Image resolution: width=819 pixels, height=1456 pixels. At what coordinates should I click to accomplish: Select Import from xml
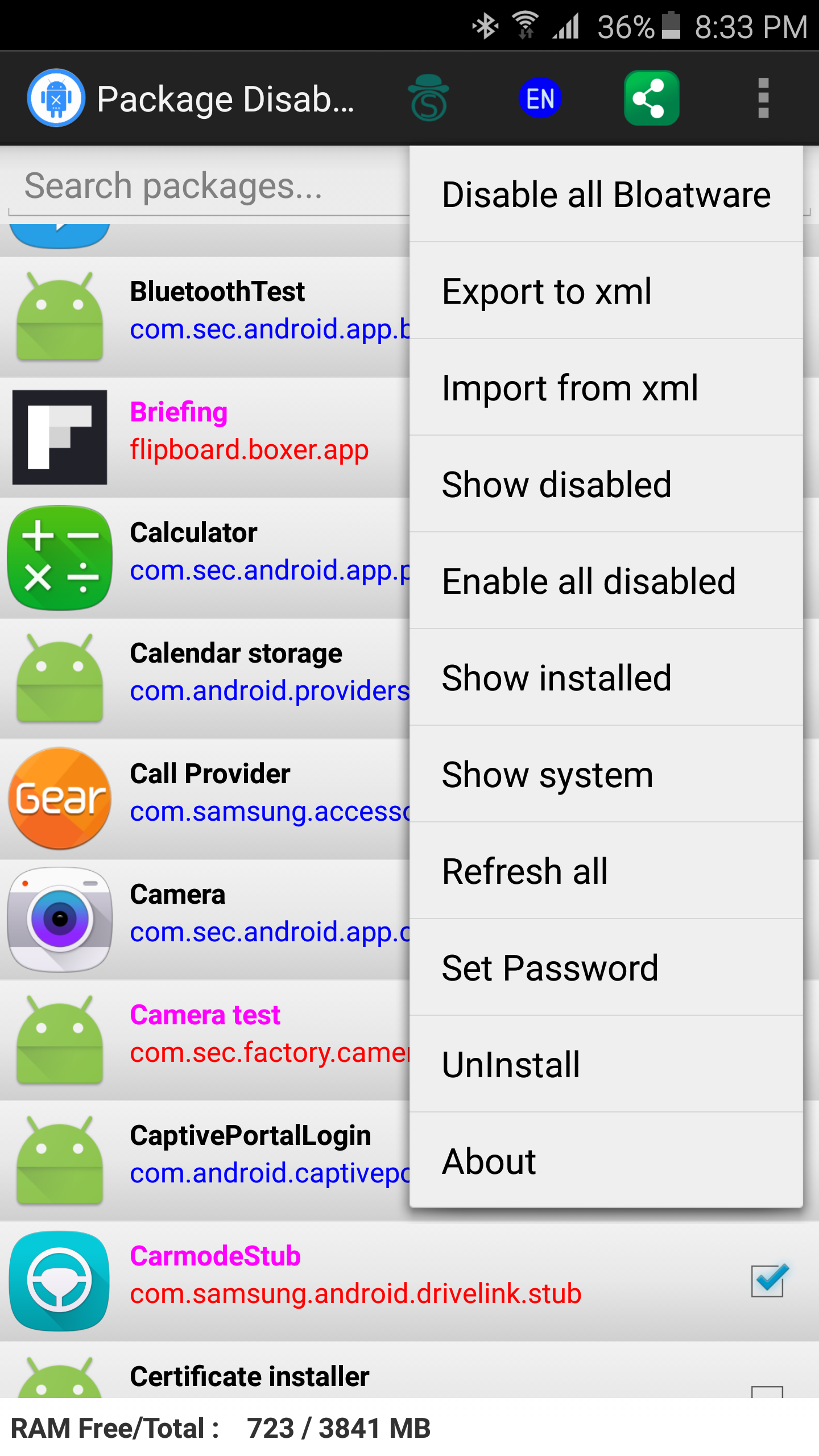pos(606,388)
